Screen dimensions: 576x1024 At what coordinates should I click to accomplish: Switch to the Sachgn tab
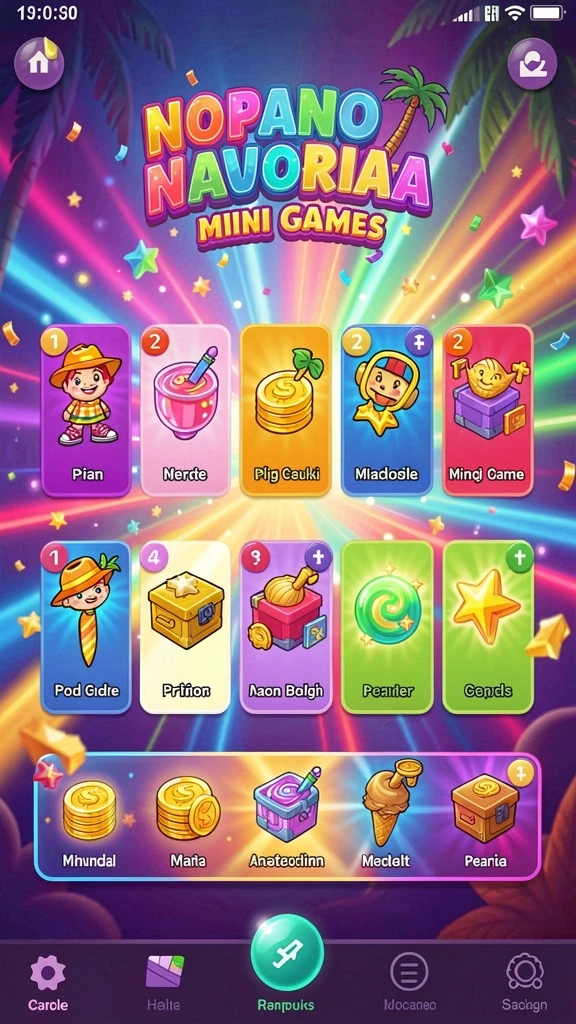click(525, 983)
